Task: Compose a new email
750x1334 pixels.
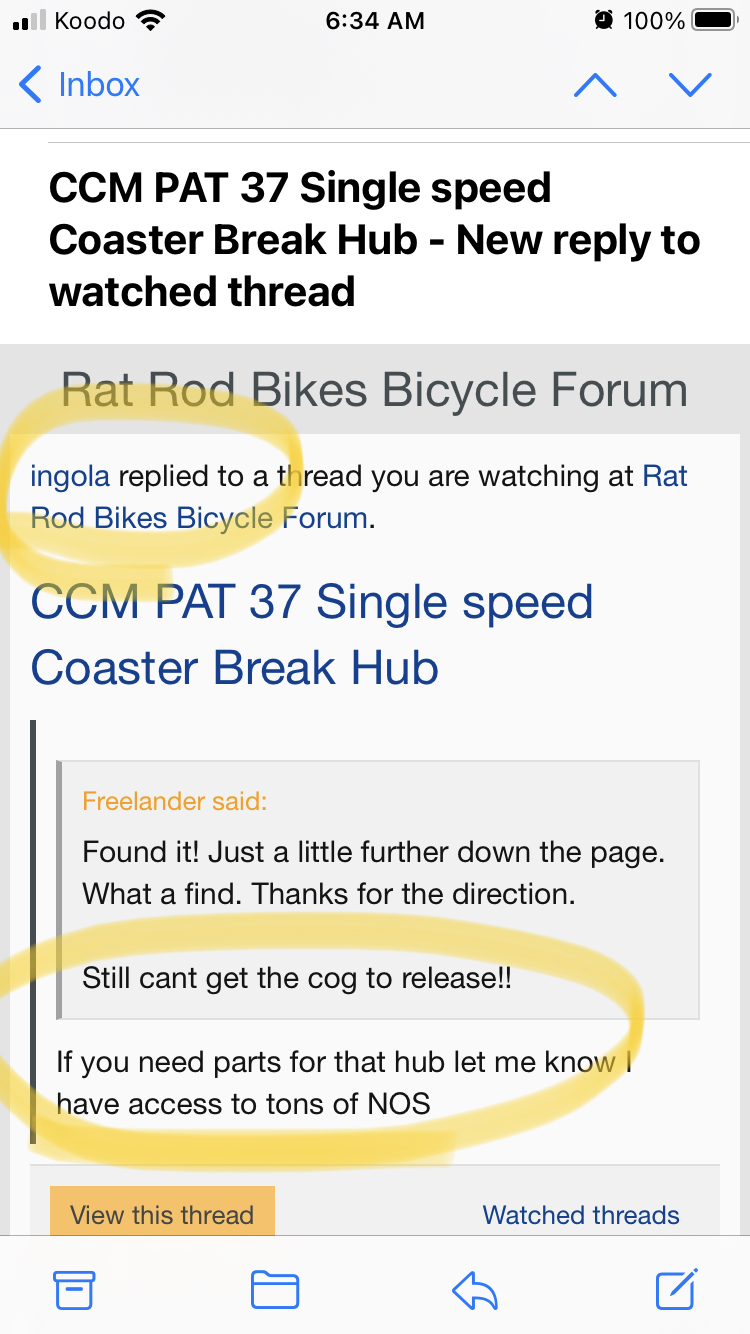Action: 677,1289
